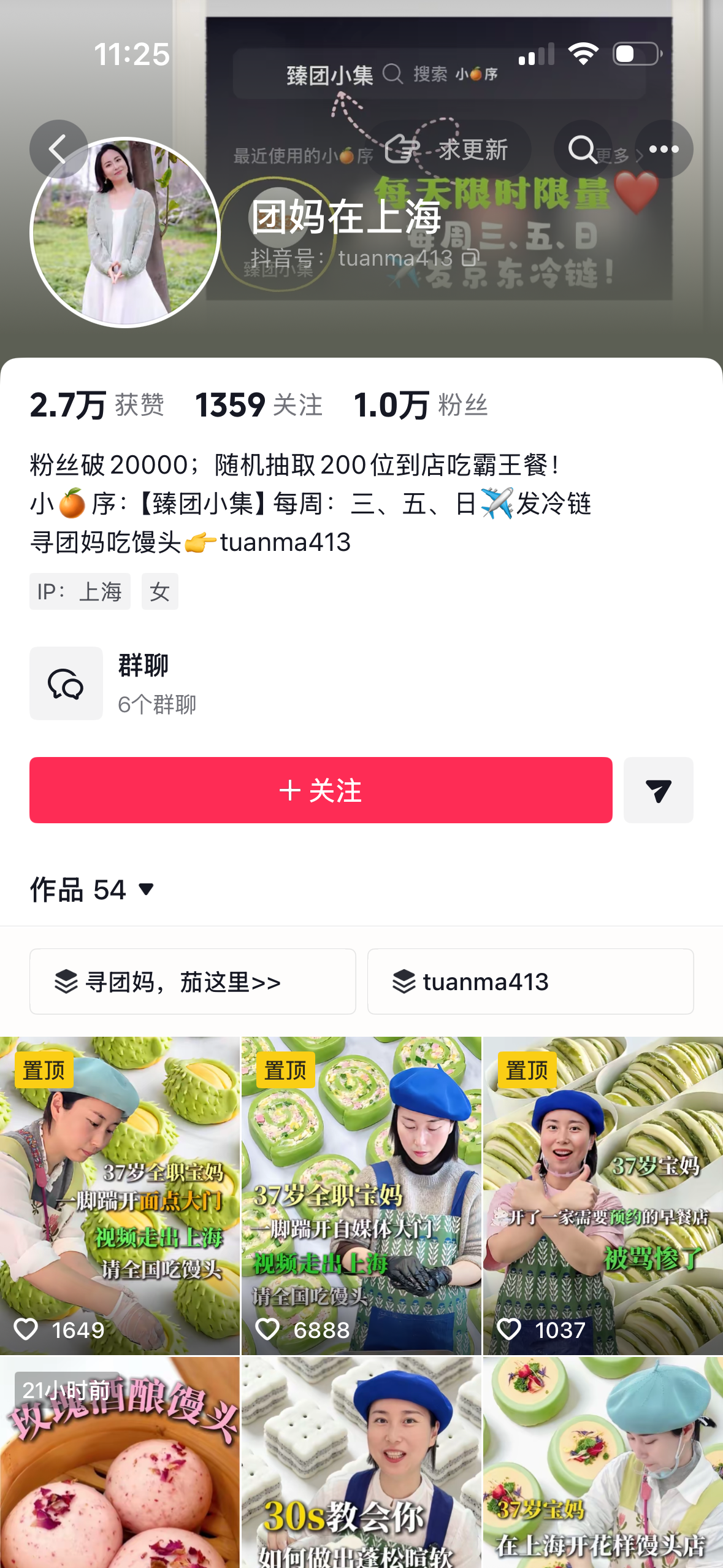Image resolution: width=723 pixels, height=1568 pixels.
Task: Play the pinned video with 1649 likes
Action: coord(120,1196)
